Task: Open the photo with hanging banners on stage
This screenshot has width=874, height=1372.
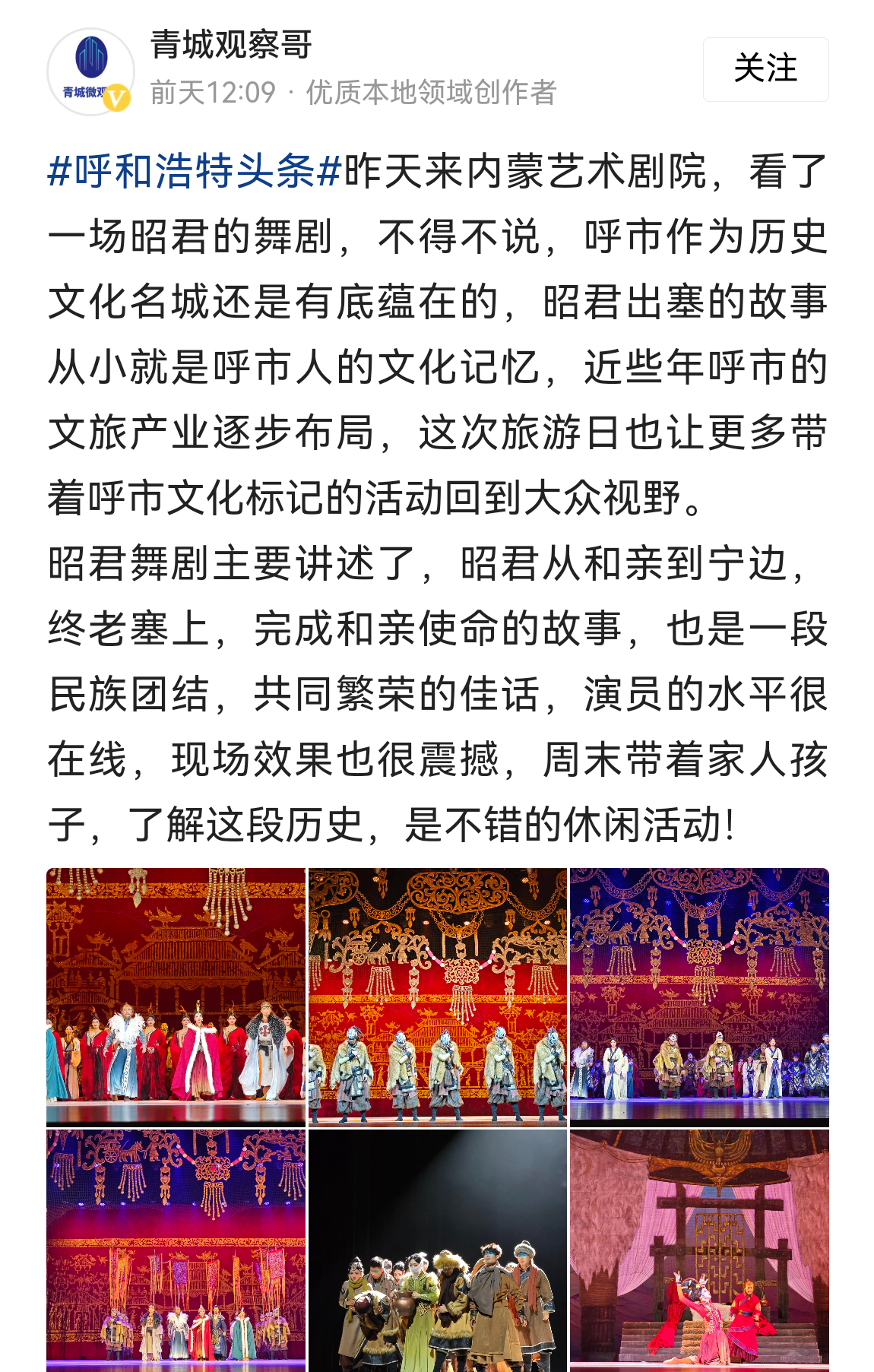Action: 176,1250
